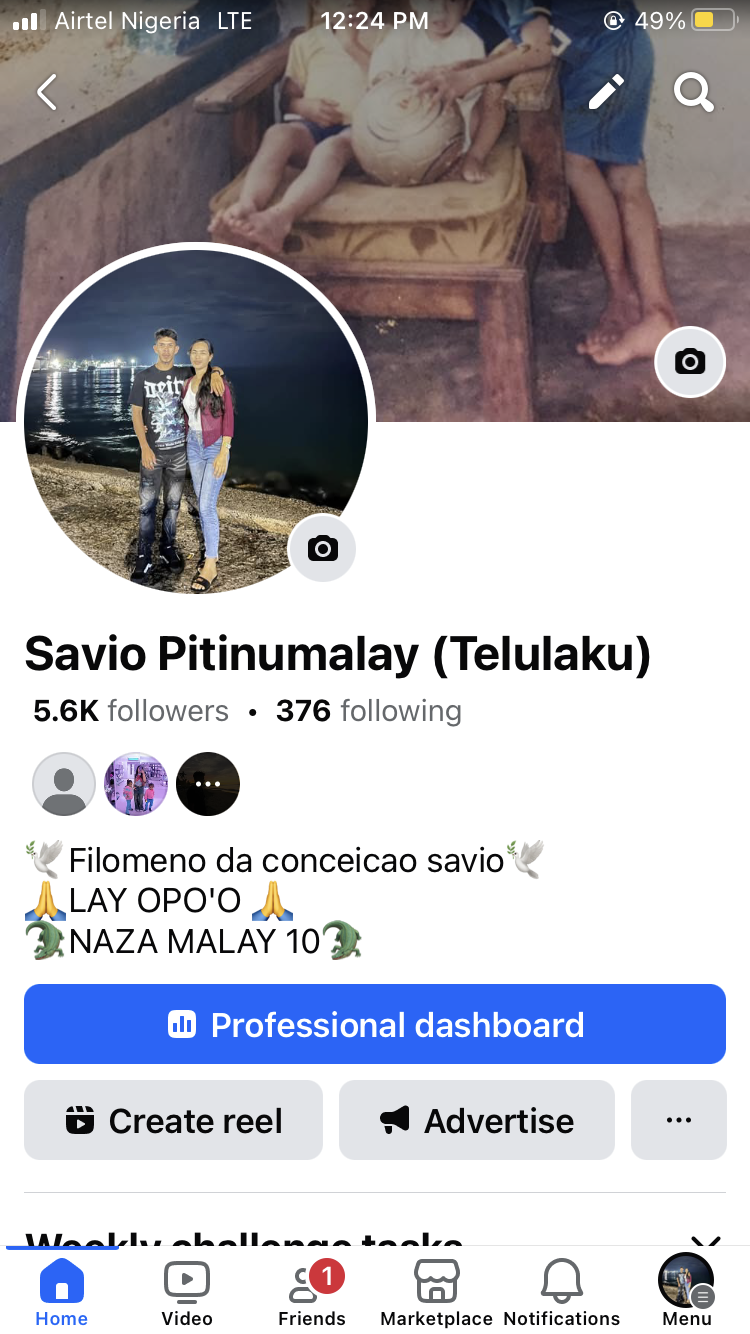Viewport: 750px width, 1334px height.
Task: Open the three-dot more options button
Action: coord(679,1120)
